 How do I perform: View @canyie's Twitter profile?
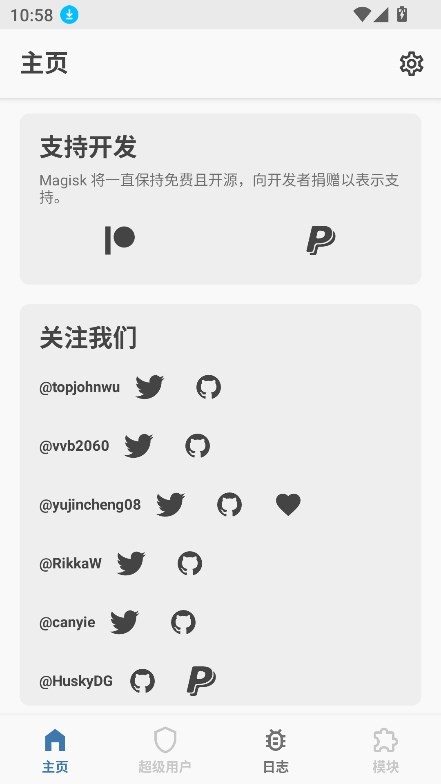(x=124, y=622)
